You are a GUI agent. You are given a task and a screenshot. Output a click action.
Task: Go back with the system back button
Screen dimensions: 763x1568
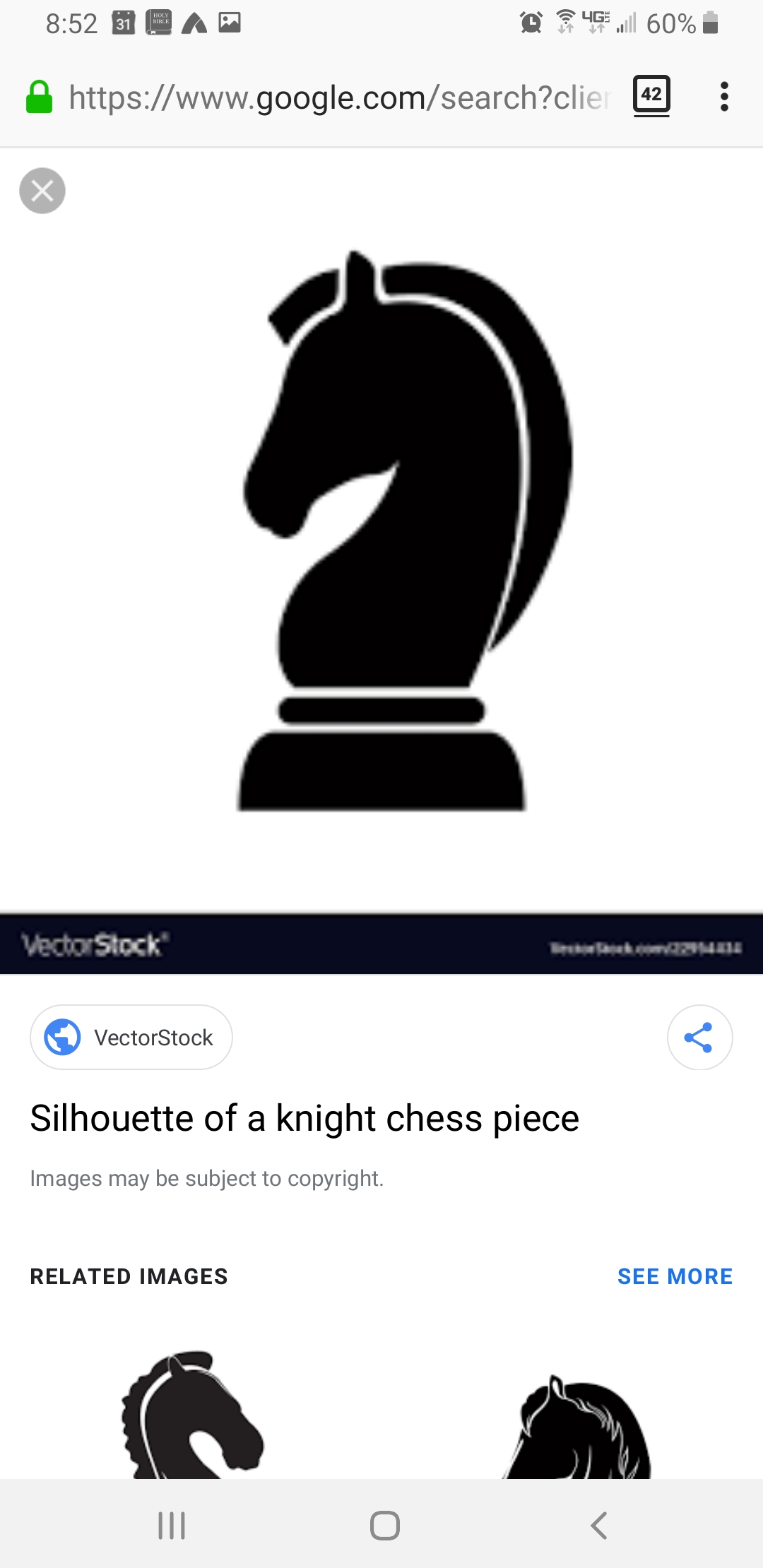(x=598, y=1526)
